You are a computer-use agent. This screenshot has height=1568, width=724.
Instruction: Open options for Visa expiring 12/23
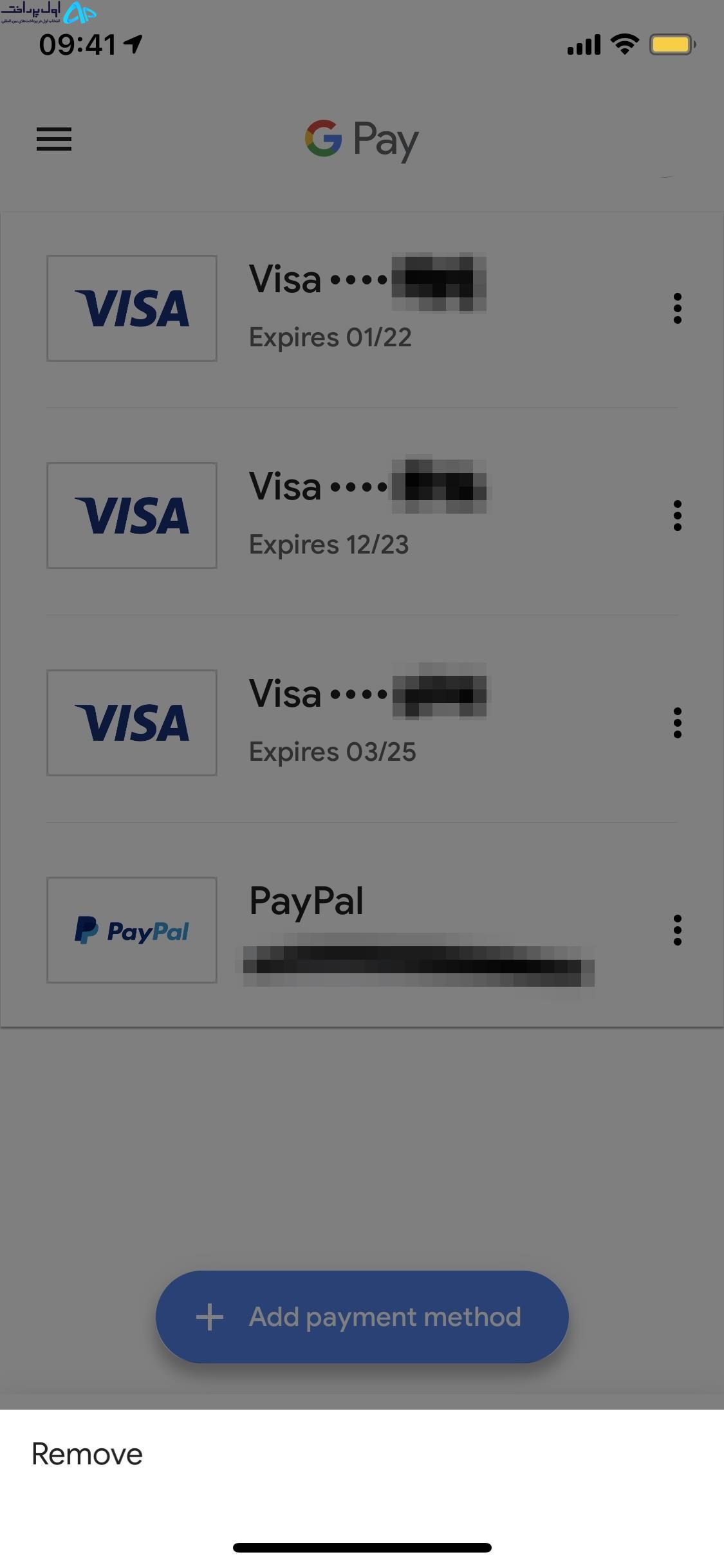pos(677,516)
